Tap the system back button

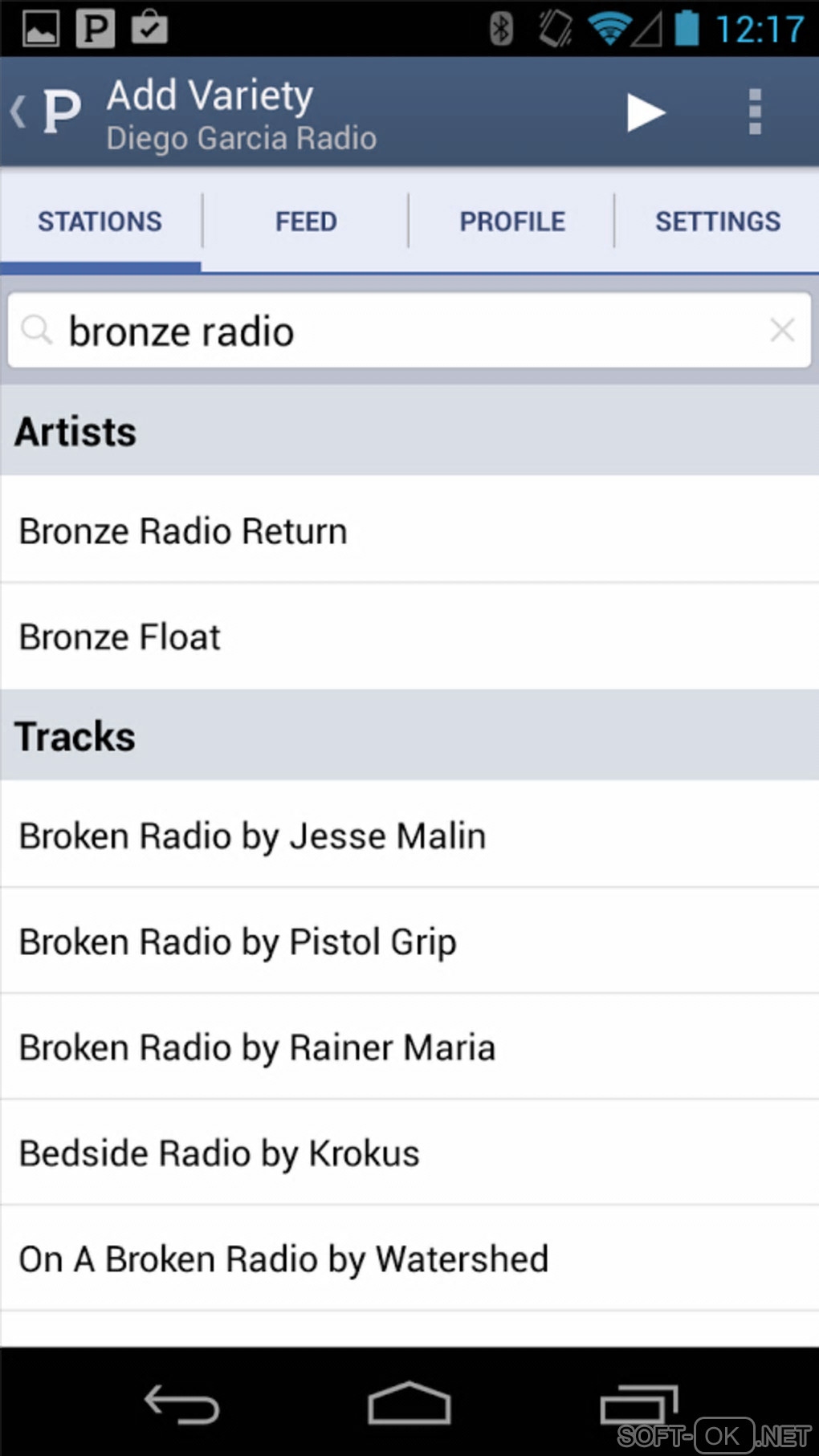[181, 1405]
